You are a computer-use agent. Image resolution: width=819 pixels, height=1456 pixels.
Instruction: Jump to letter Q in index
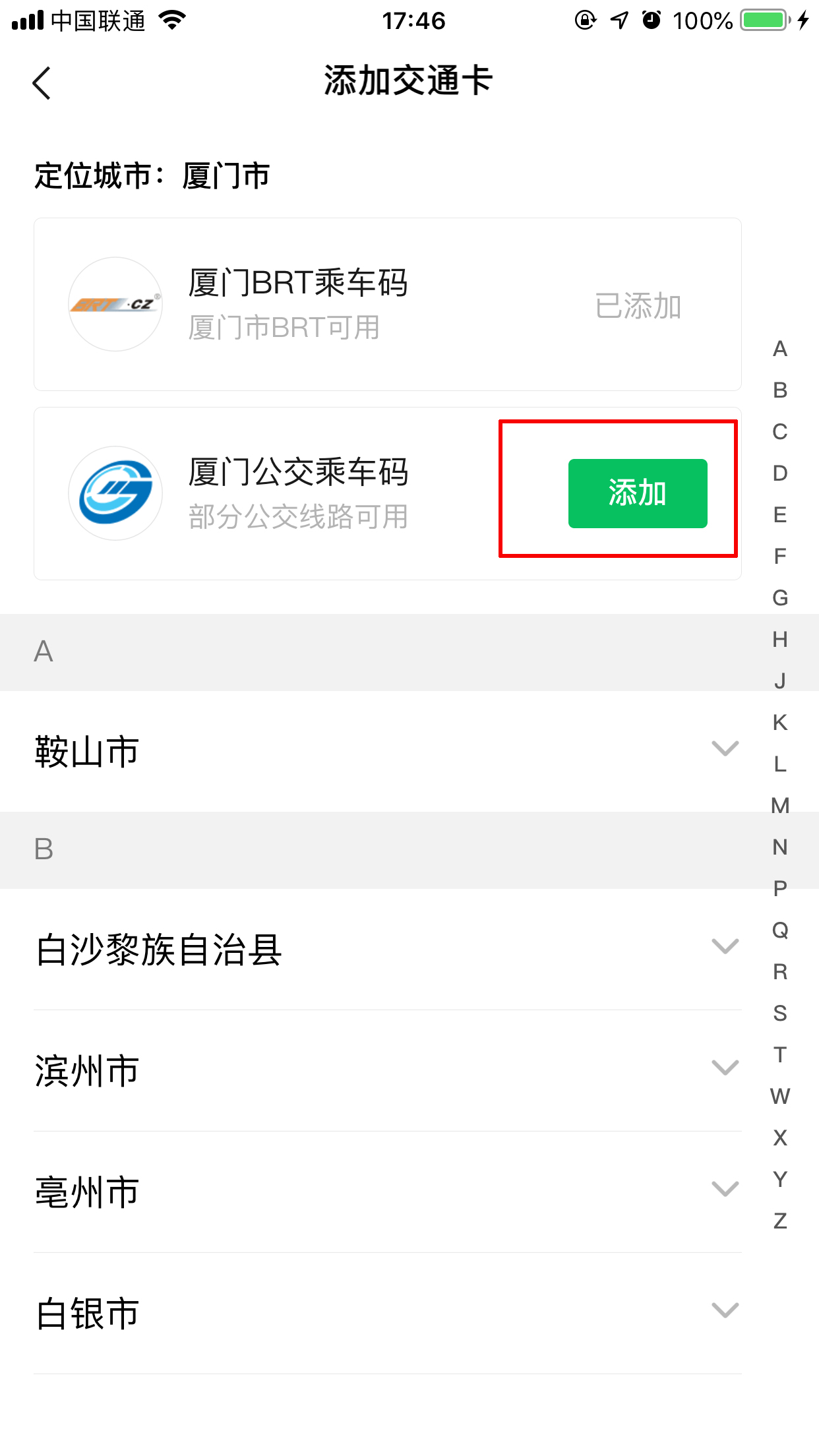coord(780,930)
